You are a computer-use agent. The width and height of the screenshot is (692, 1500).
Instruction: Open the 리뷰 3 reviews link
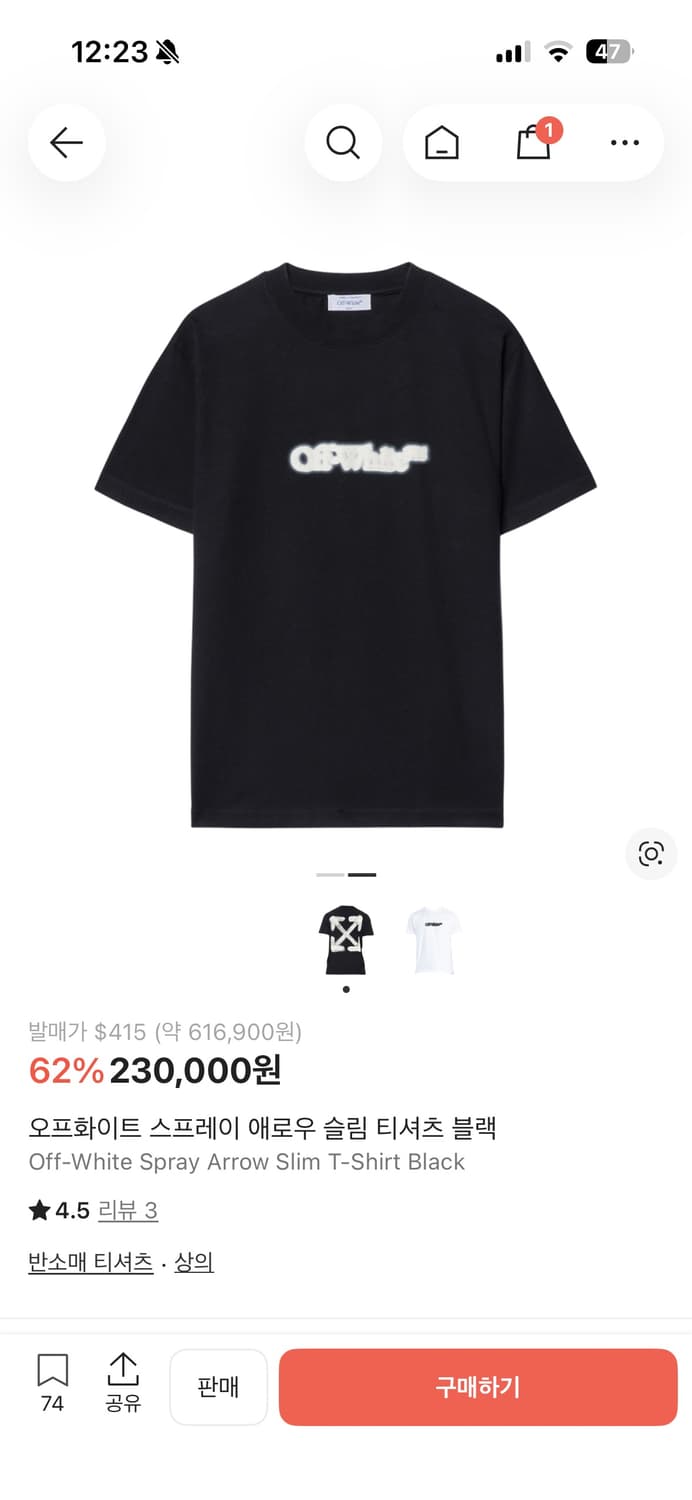(x=128, y=1211)
